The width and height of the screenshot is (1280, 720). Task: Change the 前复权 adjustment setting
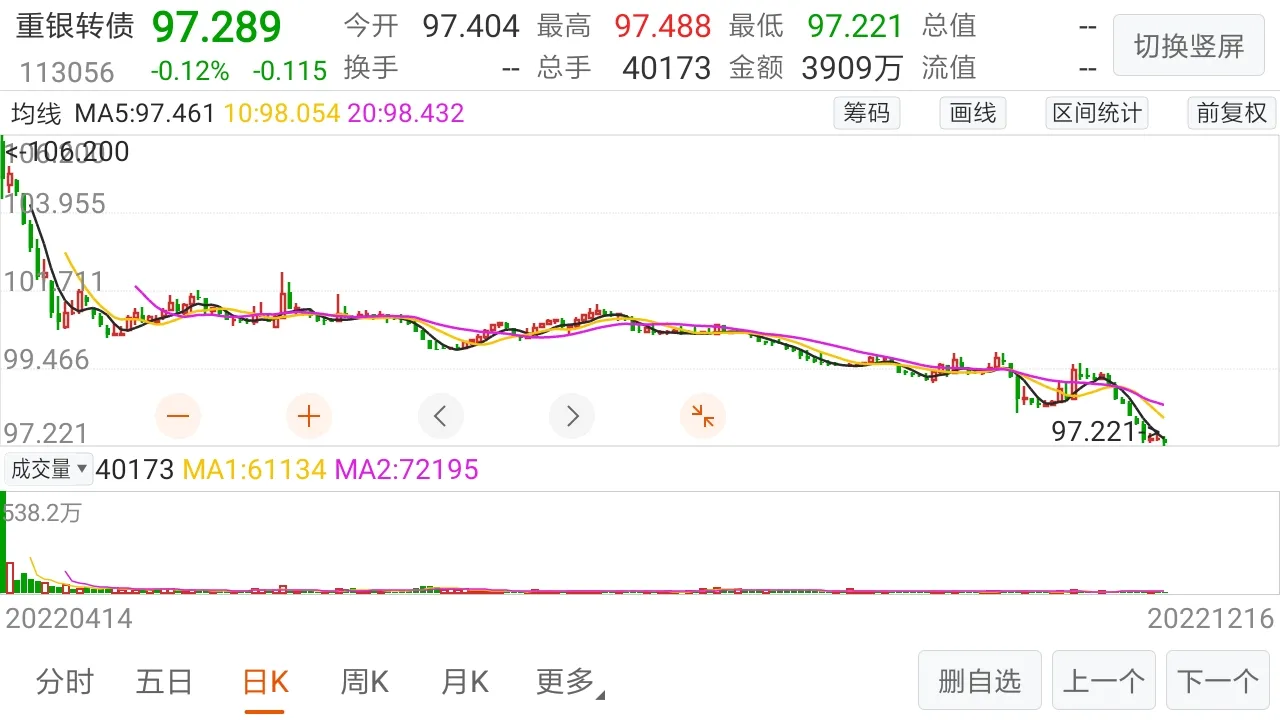pos(1231,113)
